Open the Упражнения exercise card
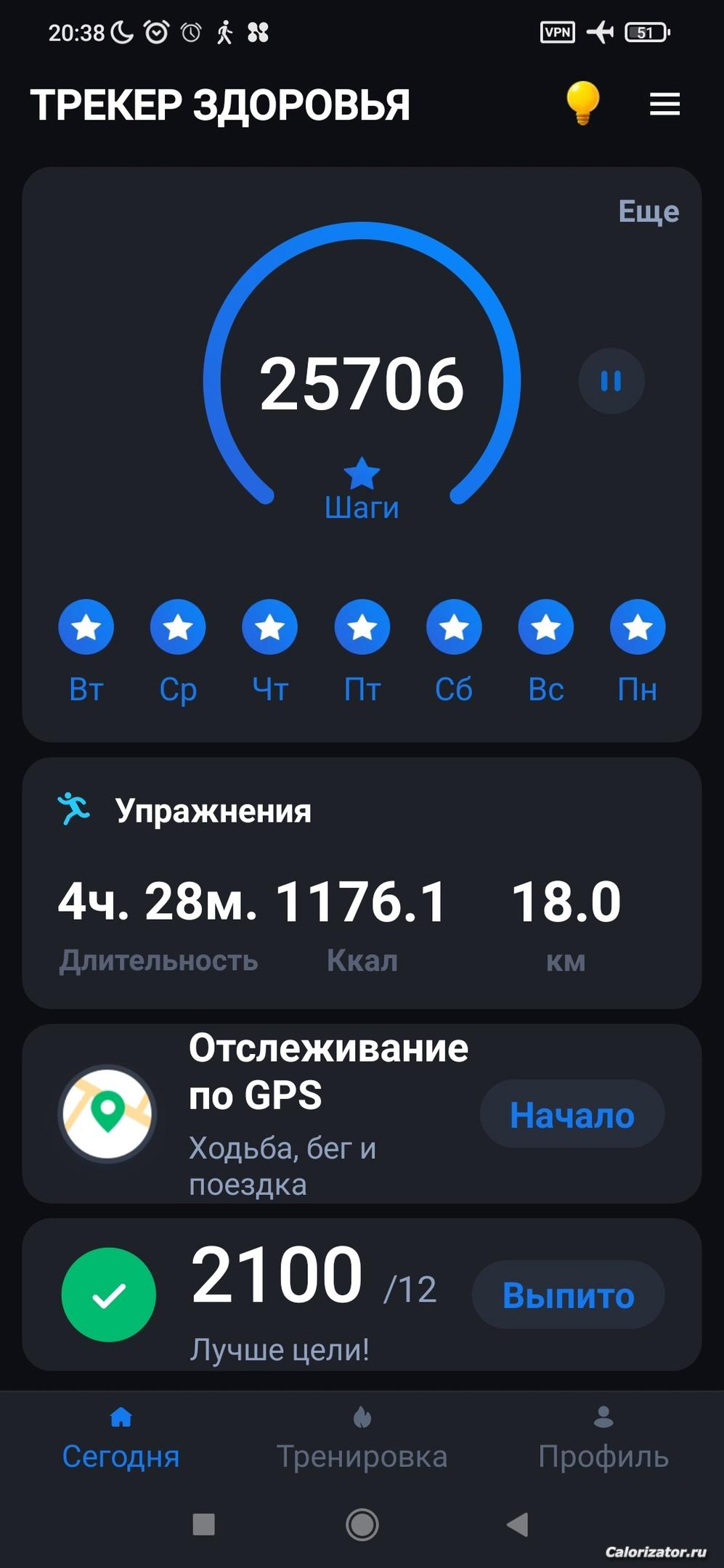 pos(362,883)
